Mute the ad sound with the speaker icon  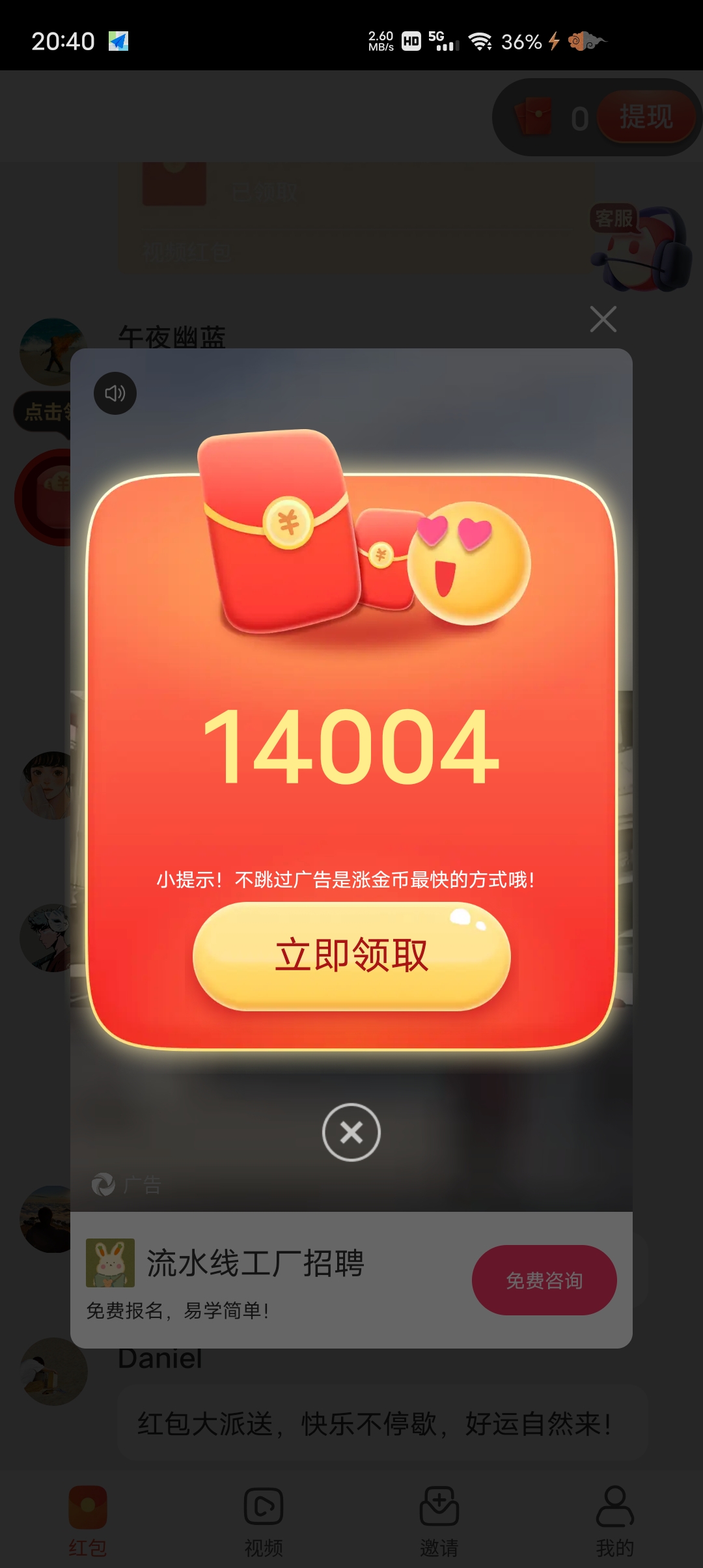[115, 393]
